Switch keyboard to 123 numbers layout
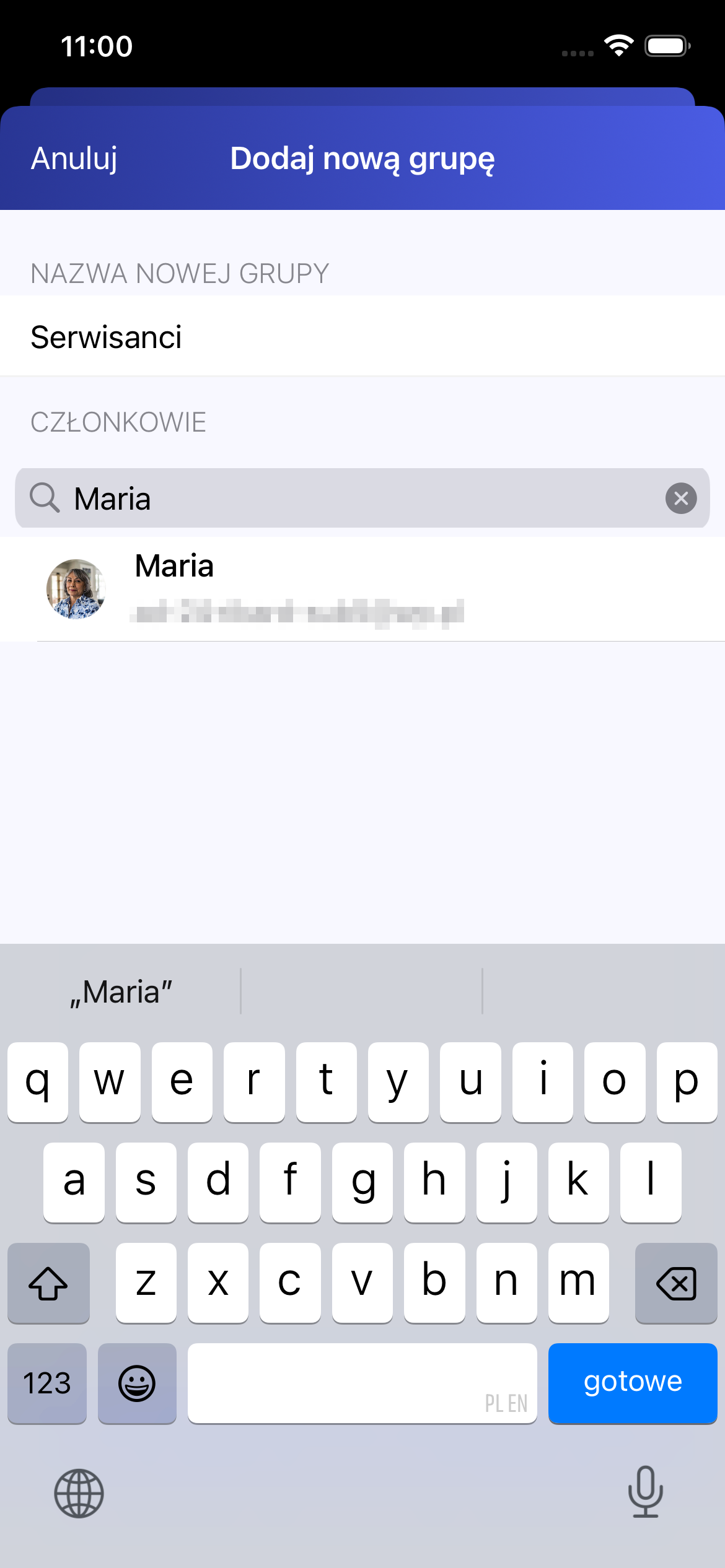 47,1382
